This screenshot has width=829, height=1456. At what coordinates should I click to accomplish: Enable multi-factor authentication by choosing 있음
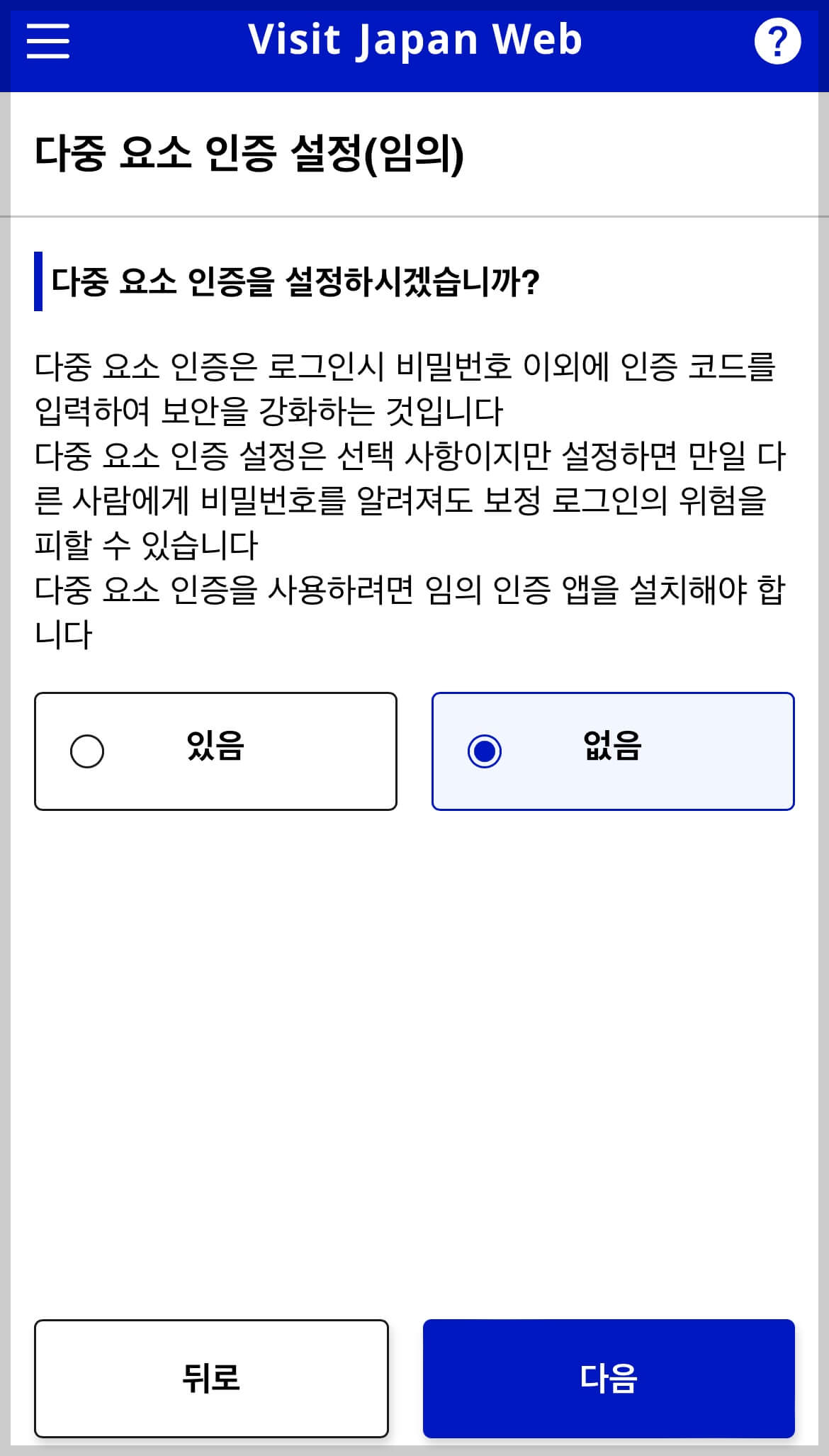(x=215, y=749)
